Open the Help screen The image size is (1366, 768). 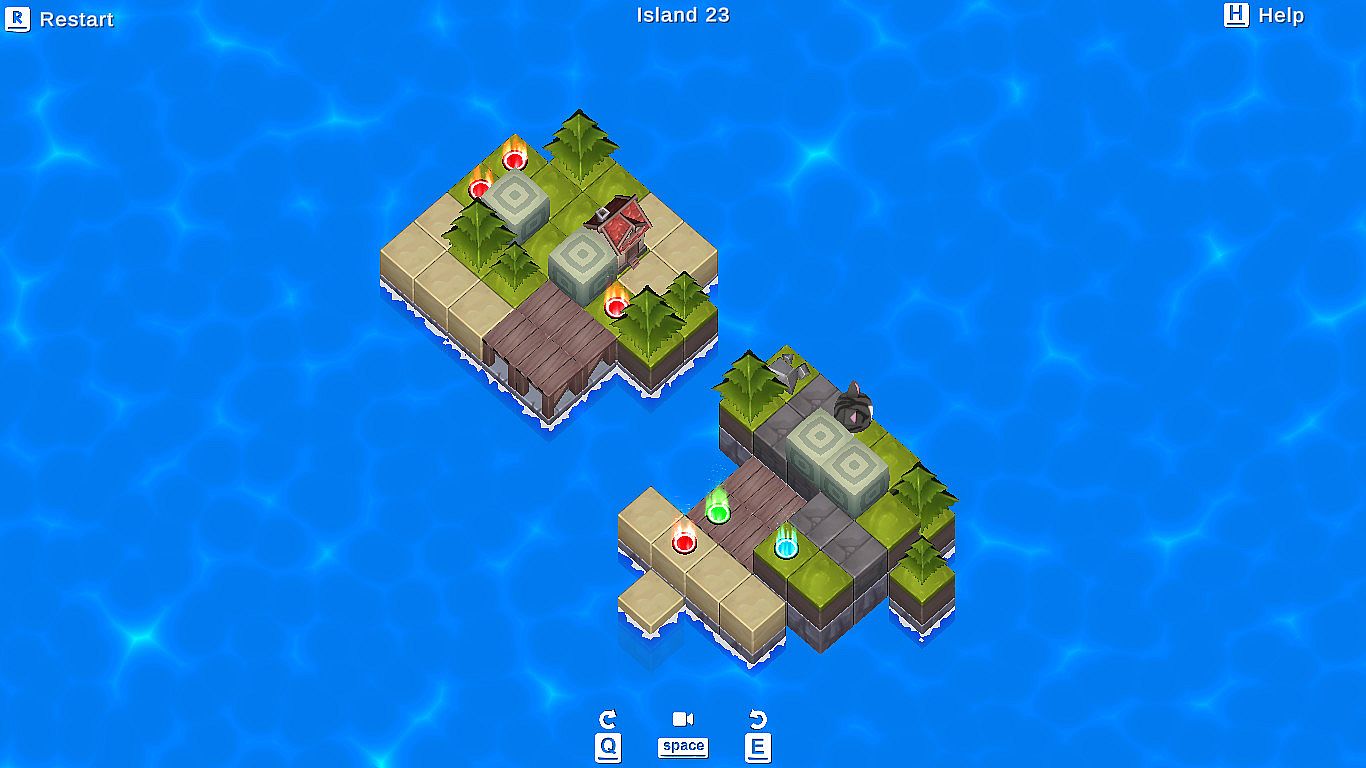(1264, 15)
